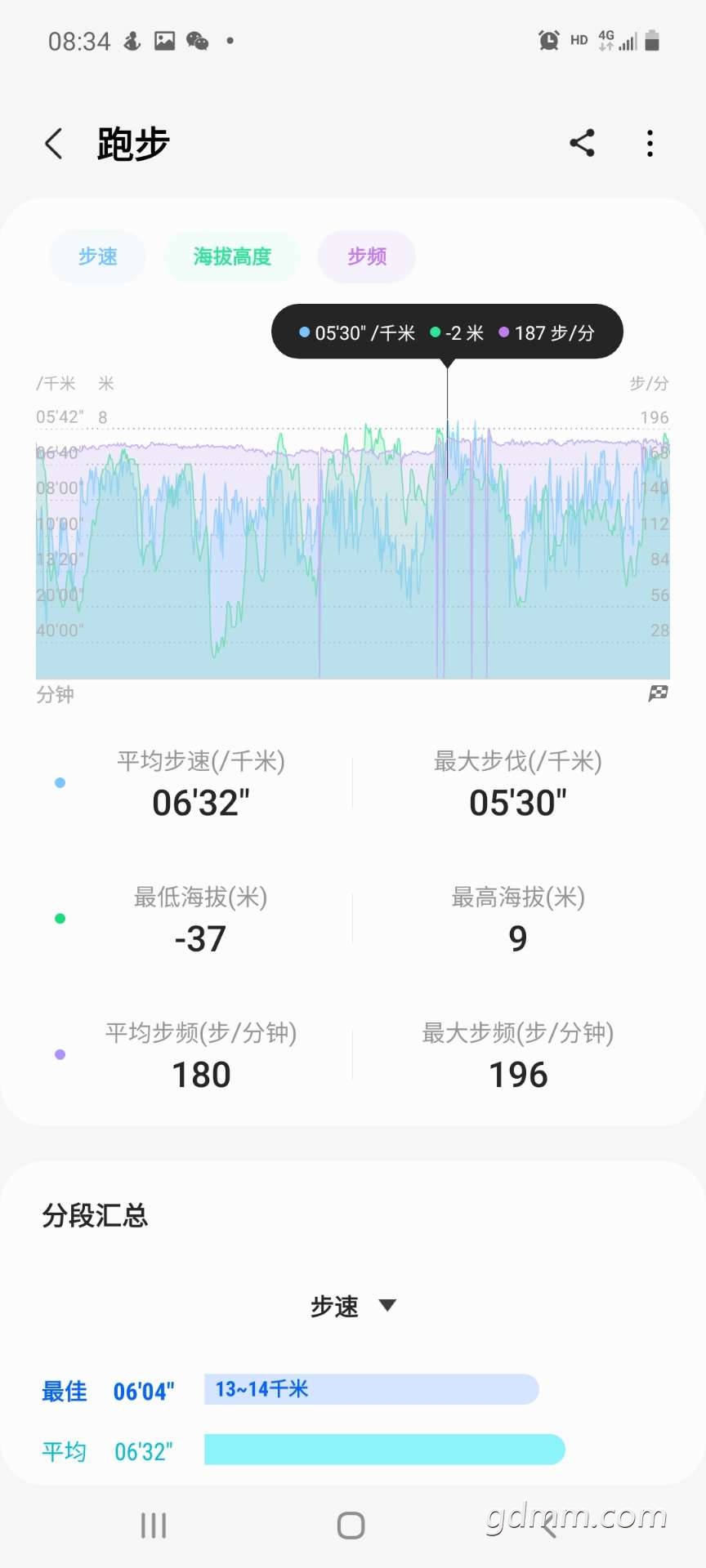Go to the home screen
Viewport: 706px width, 1568px height.
pyautogui.click(x=351, y=1525)
